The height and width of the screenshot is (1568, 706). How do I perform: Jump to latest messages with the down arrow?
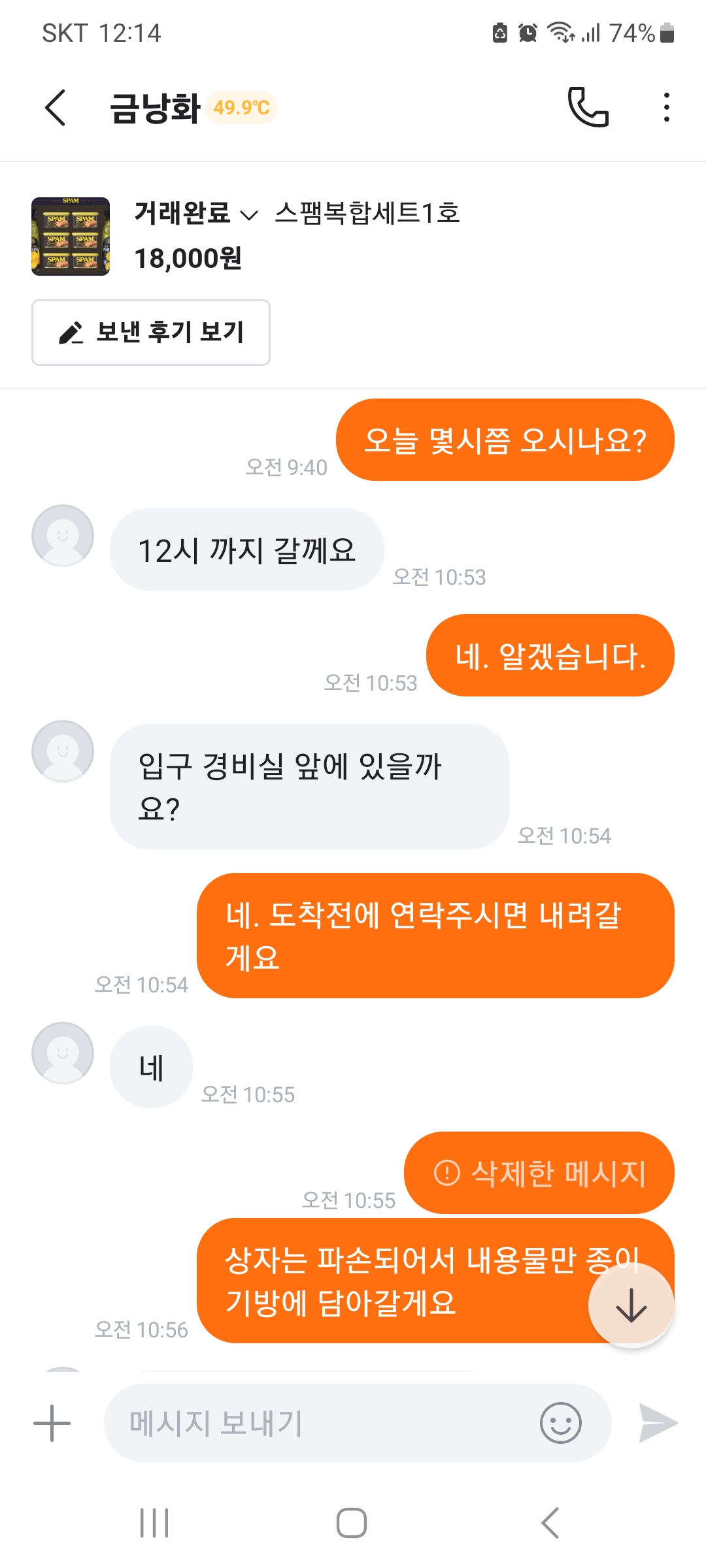point(631,1305)
